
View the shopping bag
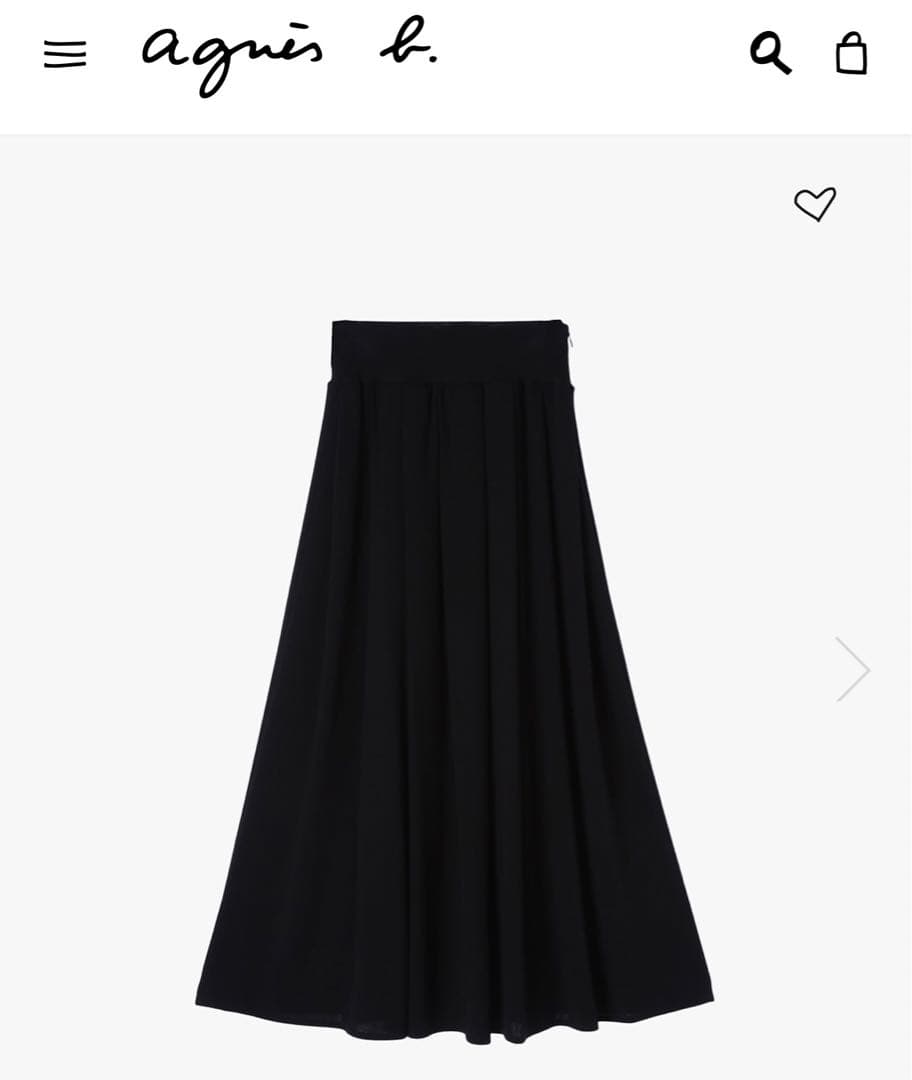coord(851,53)
